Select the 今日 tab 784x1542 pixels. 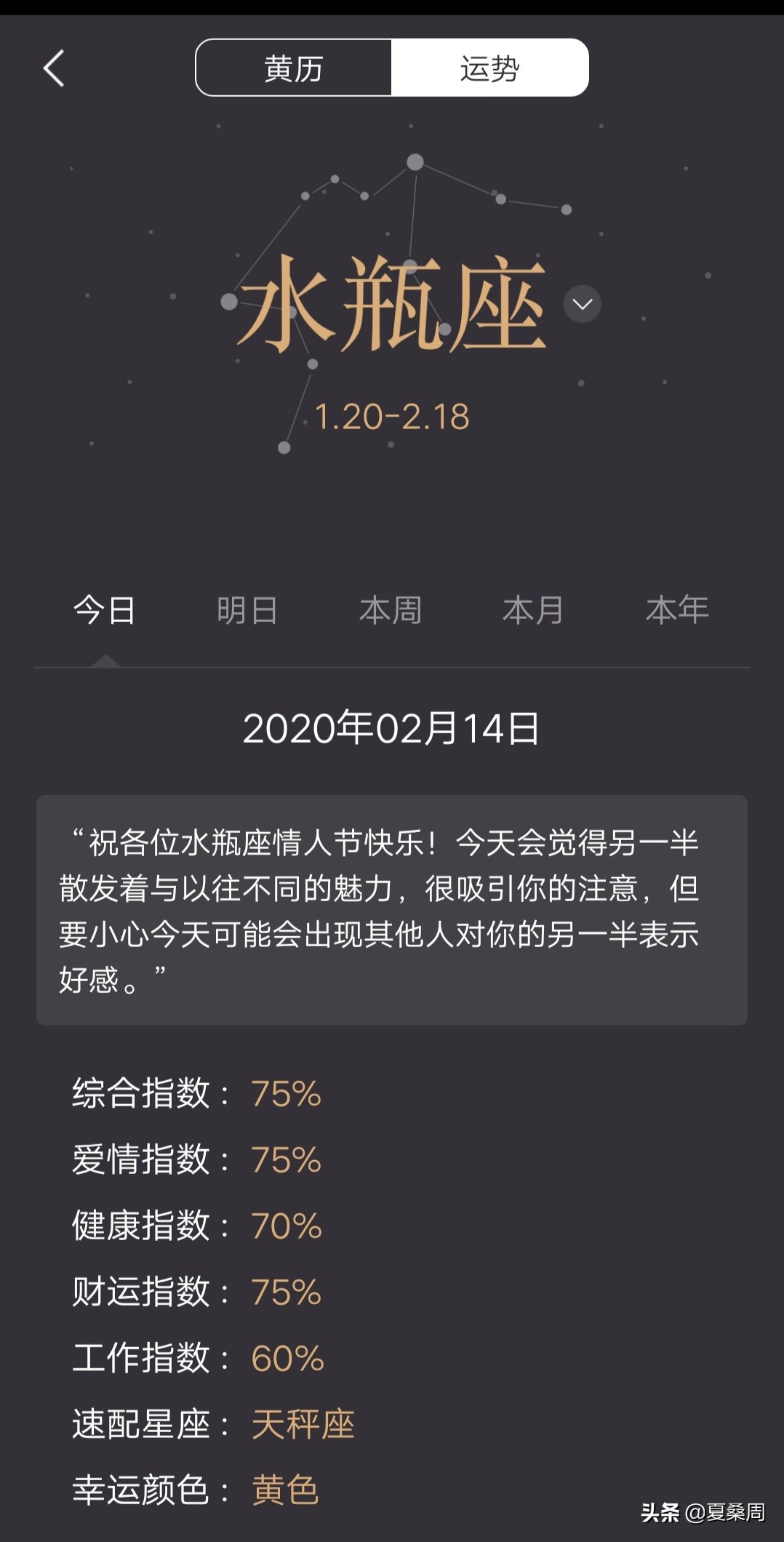click(x=105, y=610)
